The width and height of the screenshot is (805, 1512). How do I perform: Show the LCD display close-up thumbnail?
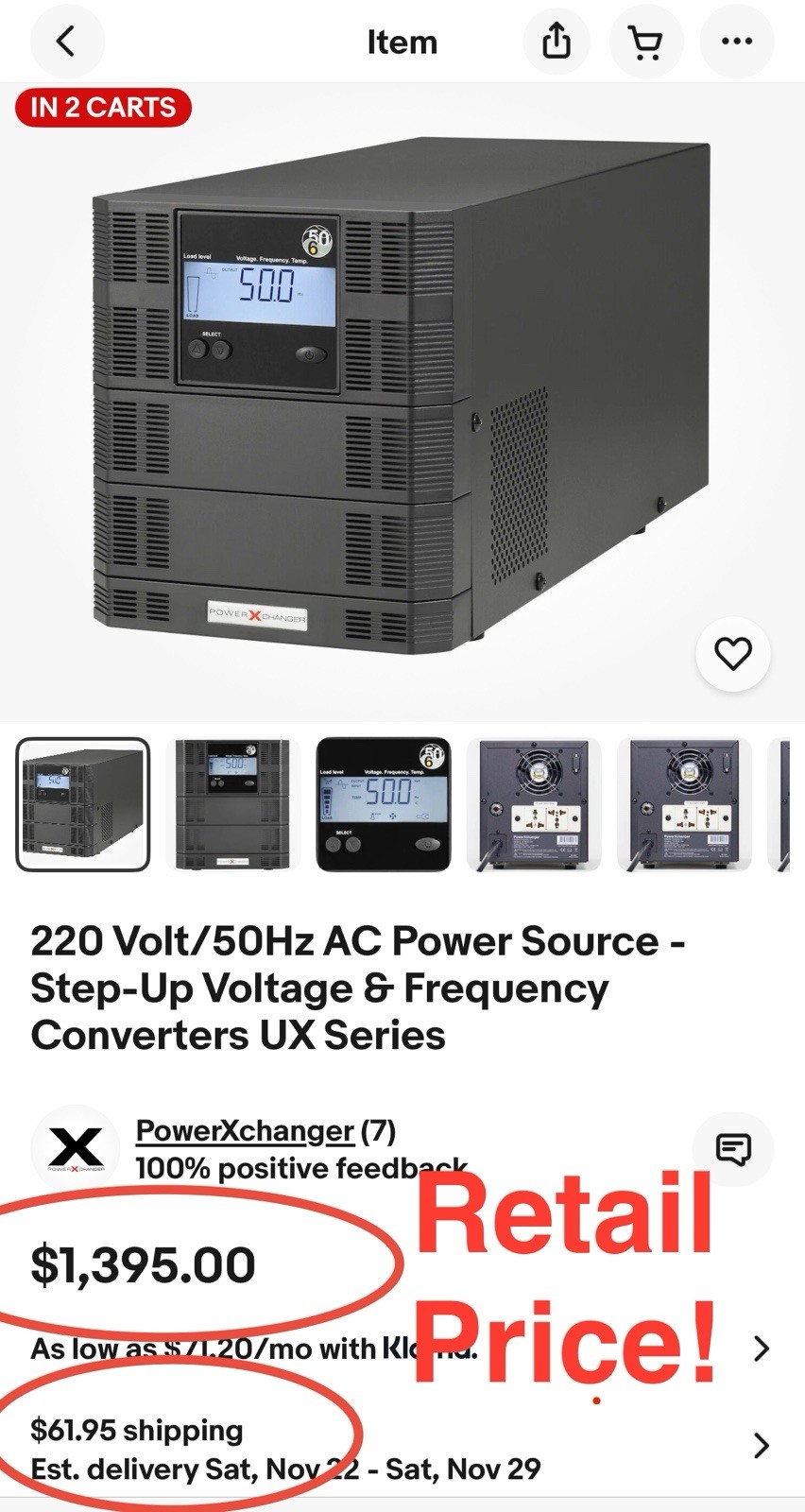[383, 804]
